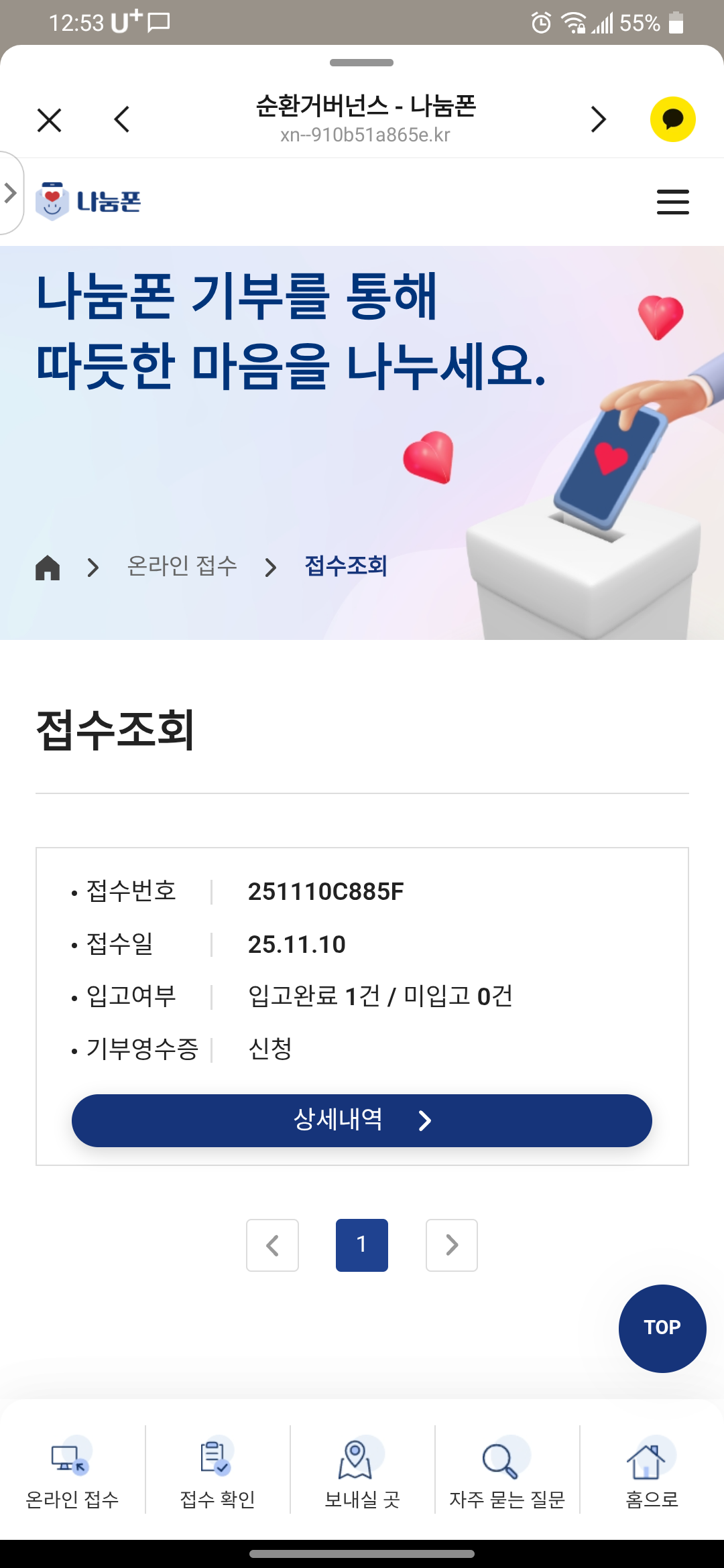Open the hamburger menu

672,202
